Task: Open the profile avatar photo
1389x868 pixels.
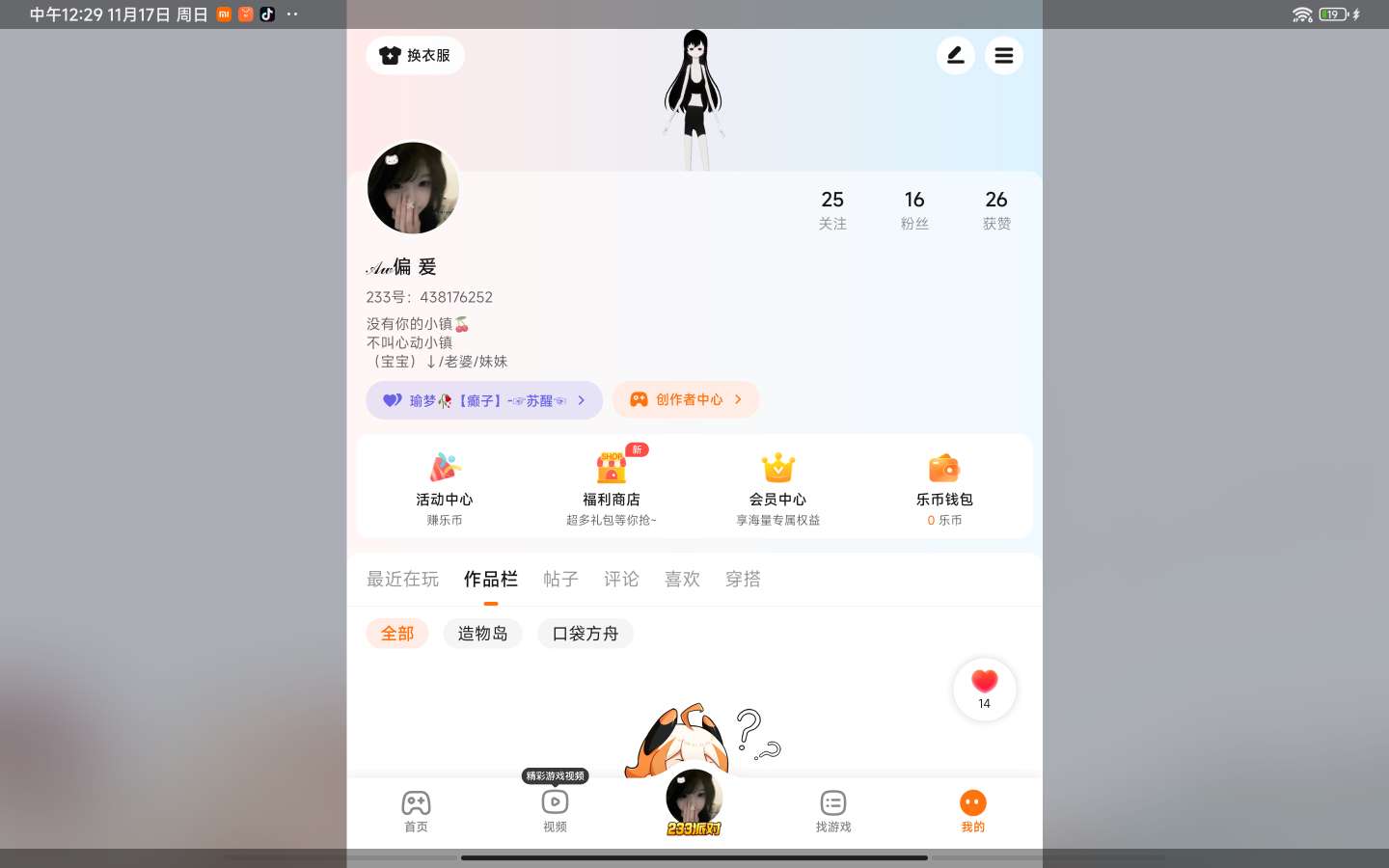Action: (413, 188)
